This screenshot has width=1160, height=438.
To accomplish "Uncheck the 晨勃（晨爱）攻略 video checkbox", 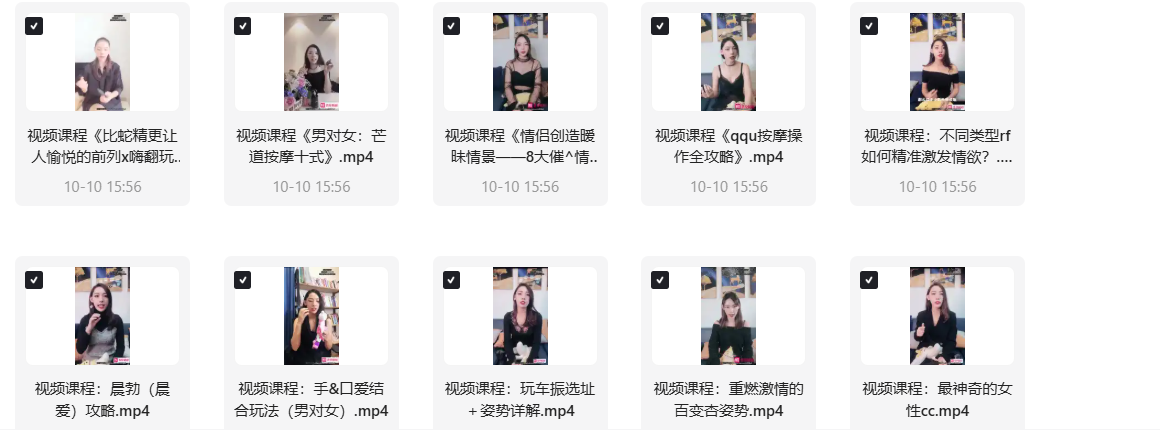I will [x=34, y=280].
